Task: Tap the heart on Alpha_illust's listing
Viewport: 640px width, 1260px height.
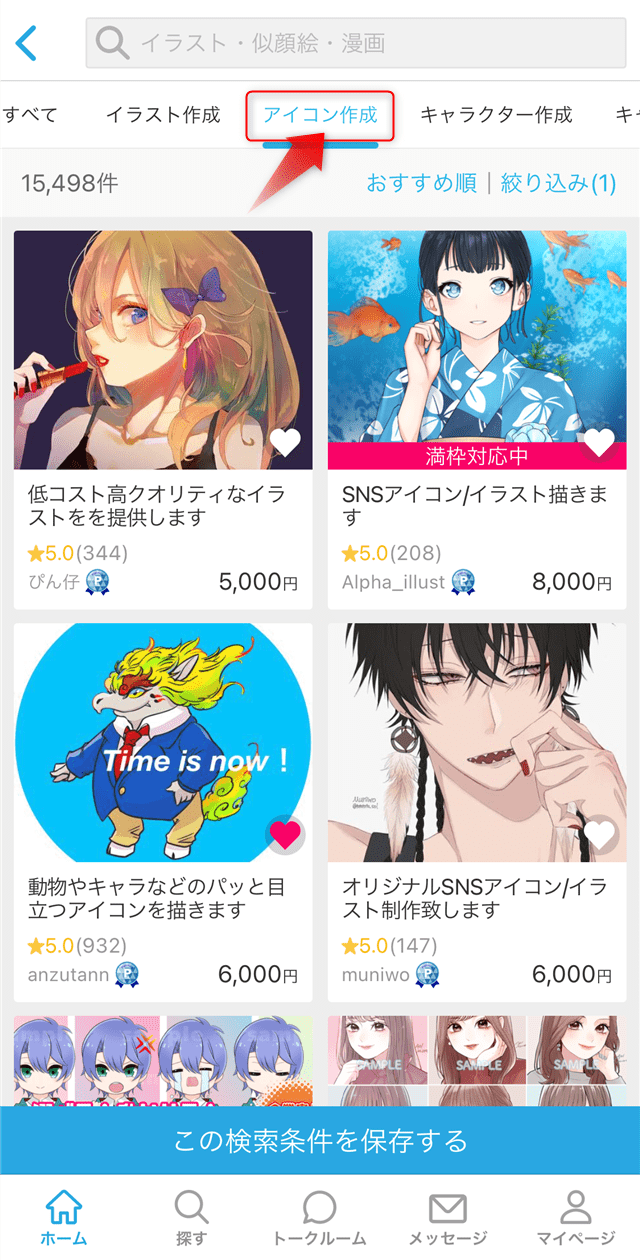Action: (599, 442)
